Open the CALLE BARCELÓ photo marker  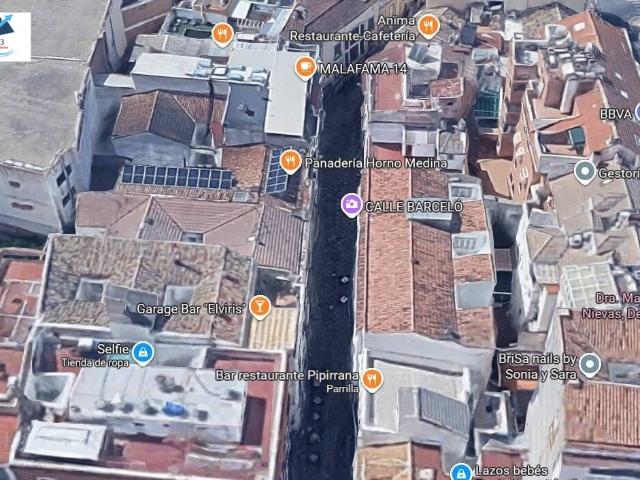pos(351,205)
